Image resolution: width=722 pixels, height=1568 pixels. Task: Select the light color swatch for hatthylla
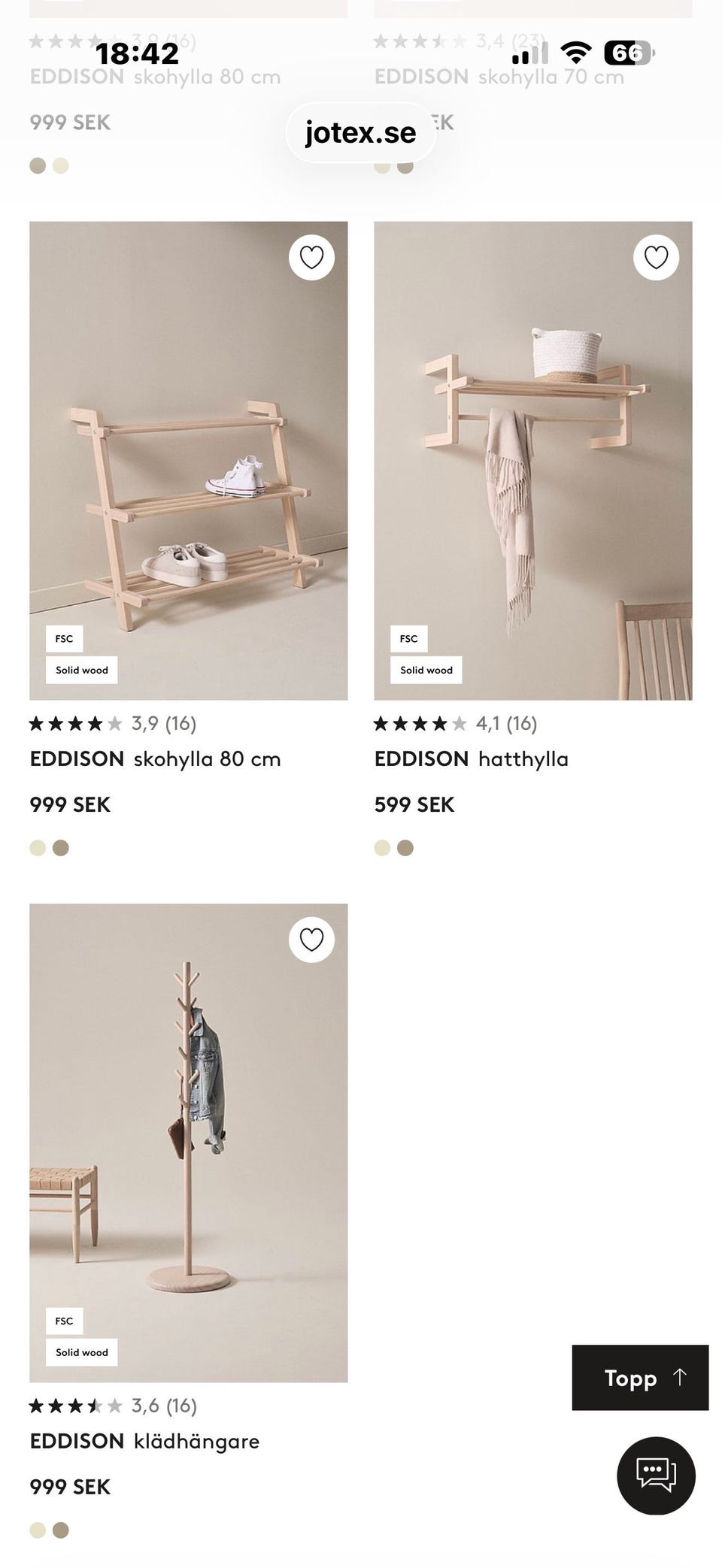pos(383,848)
